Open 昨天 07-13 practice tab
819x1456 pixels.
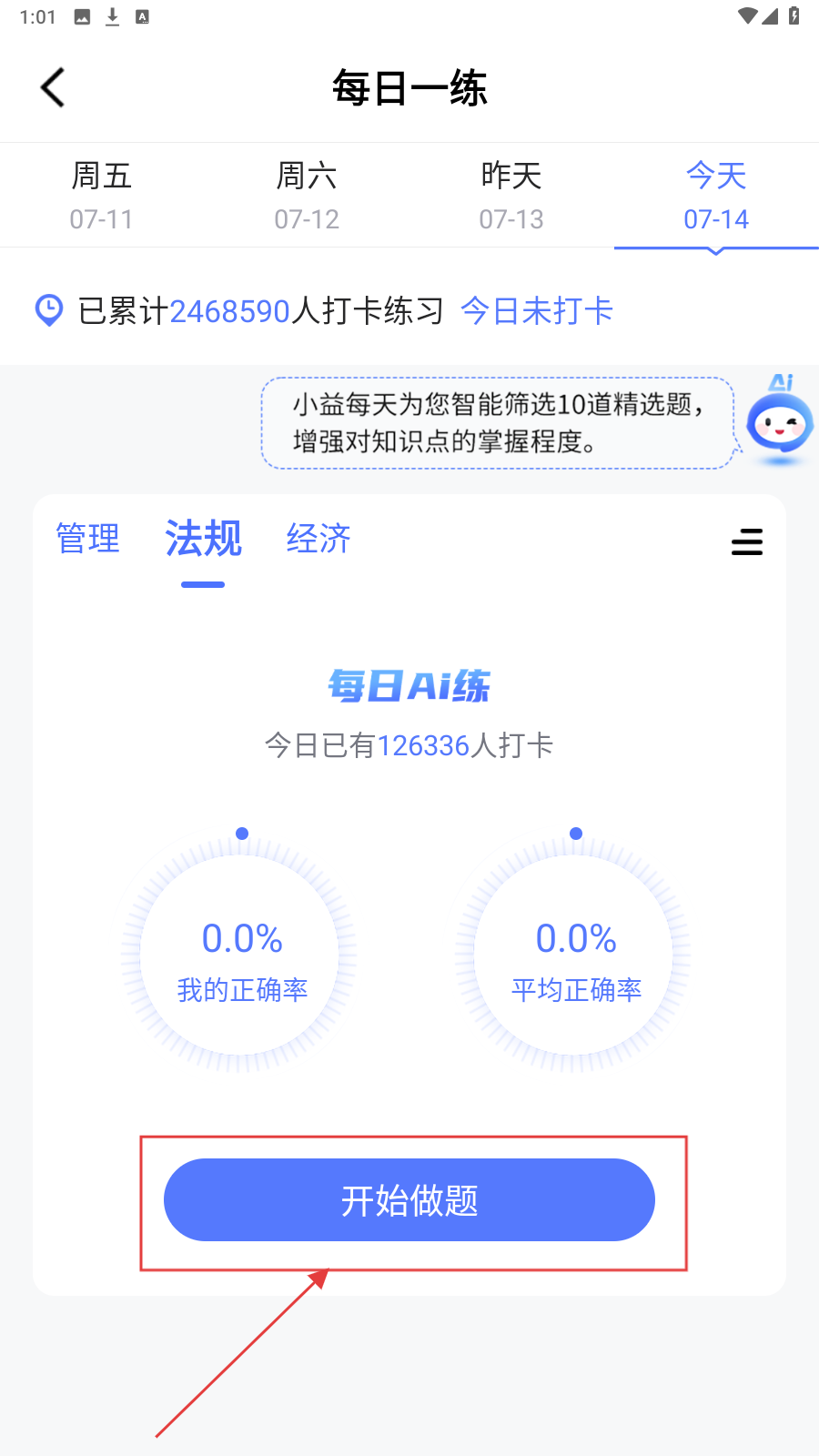[x=511, y=196]
